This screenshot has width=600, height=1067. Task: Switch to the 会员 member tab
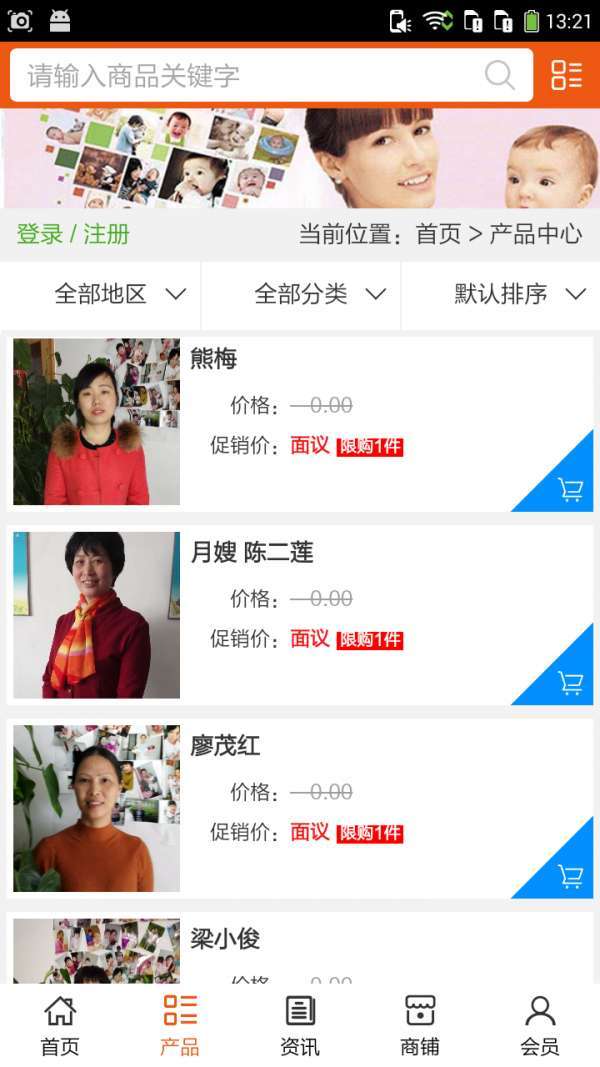540,1025
